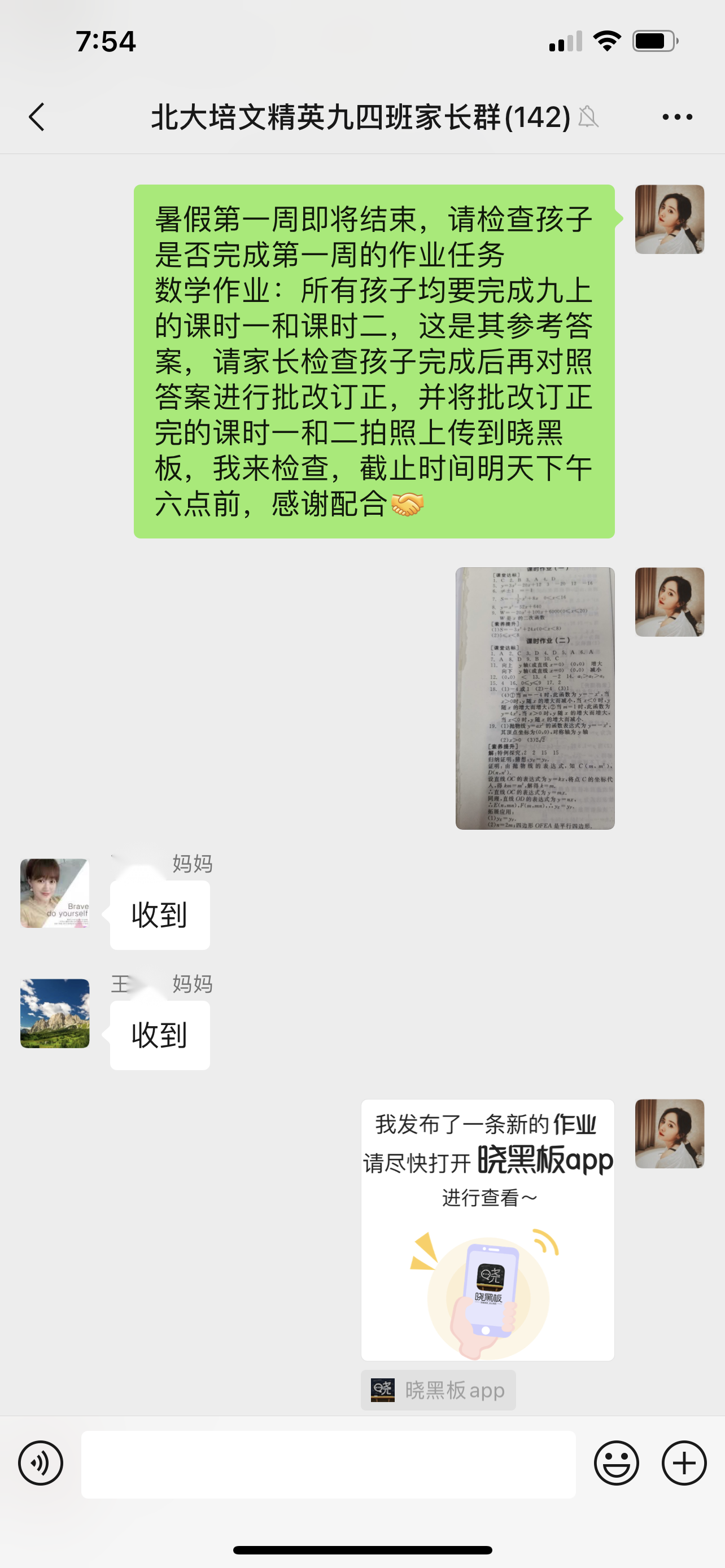Open the answer key photo
Image resolution: width=725 pixels, height=1568 pixels.
(535, 698)
